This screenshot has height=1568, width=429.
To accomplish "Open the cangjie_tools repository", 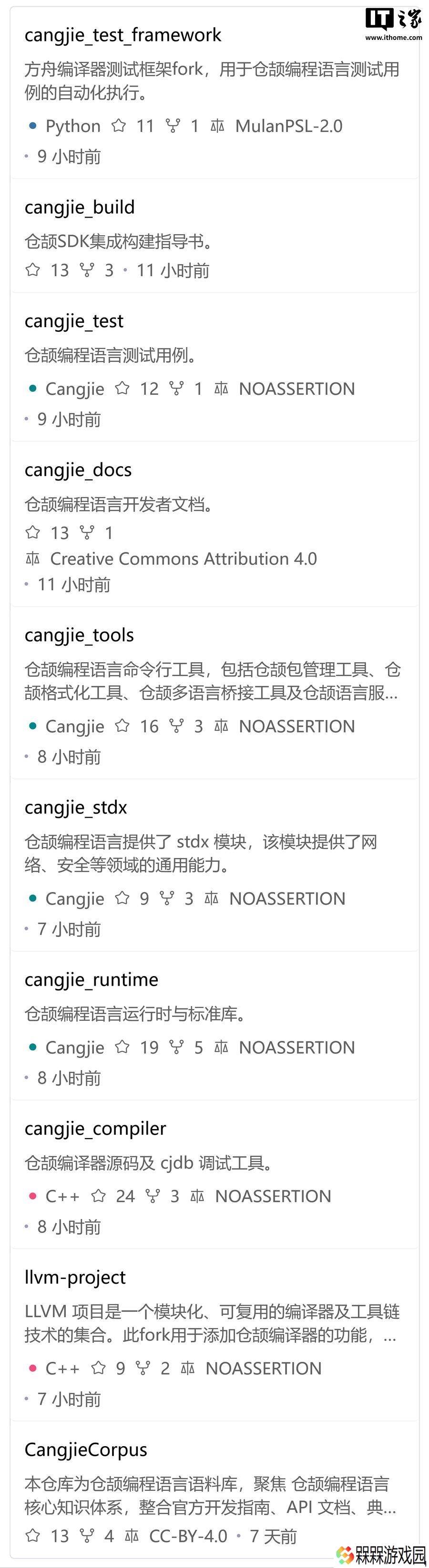I will (79, 636).
